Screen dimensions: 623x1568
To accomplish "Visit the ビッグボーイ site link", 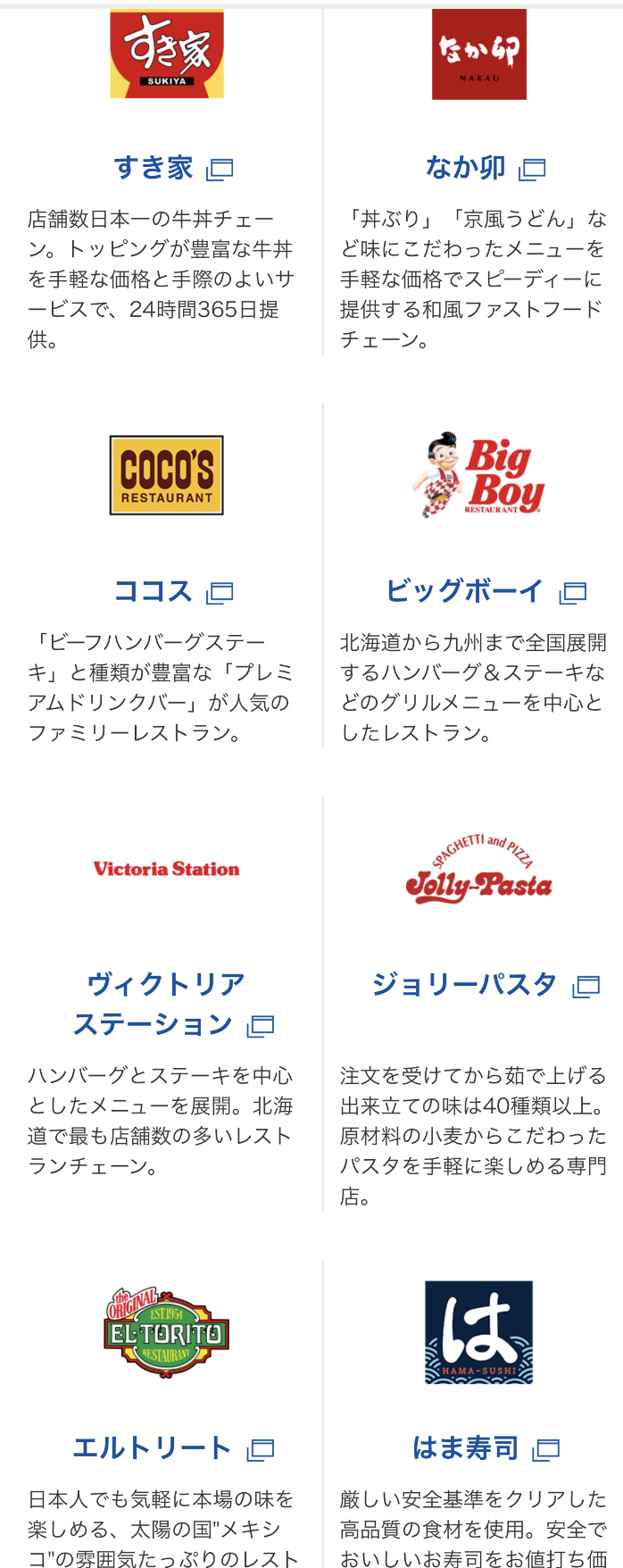I will click(465, 591).
